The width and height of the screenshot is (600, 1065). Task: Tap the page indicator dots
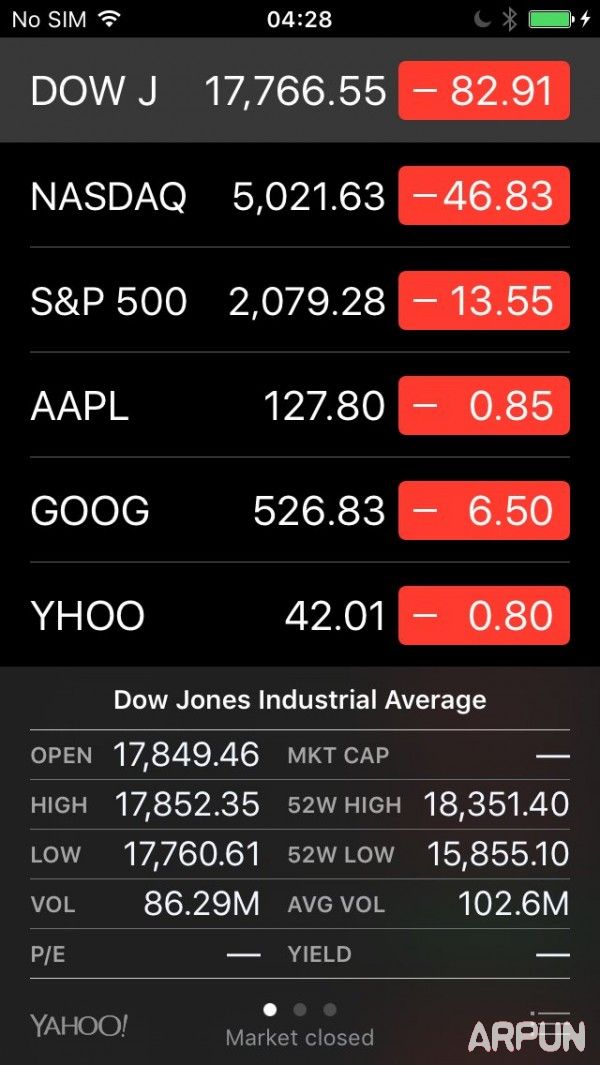(x=300, y=1010)
